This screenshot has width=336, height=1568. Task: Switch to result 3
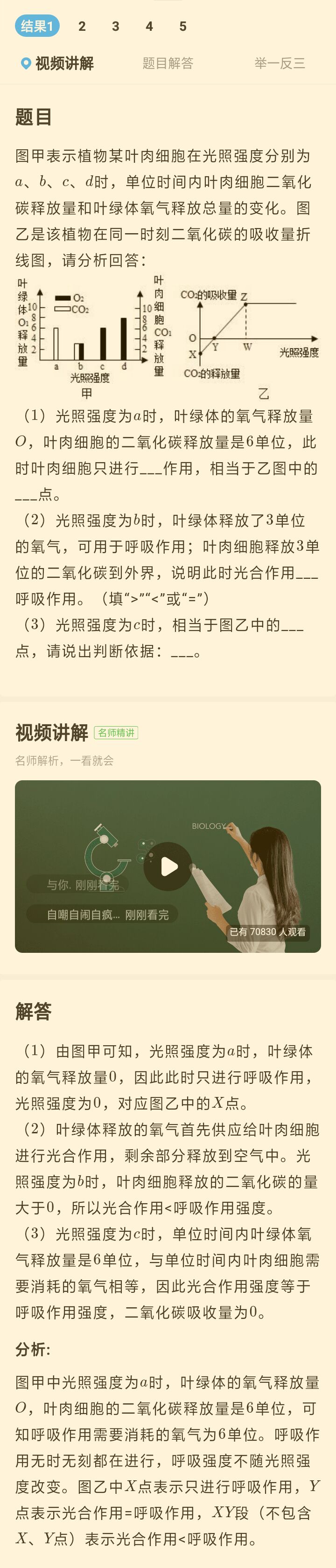click(x=116, y=26)
